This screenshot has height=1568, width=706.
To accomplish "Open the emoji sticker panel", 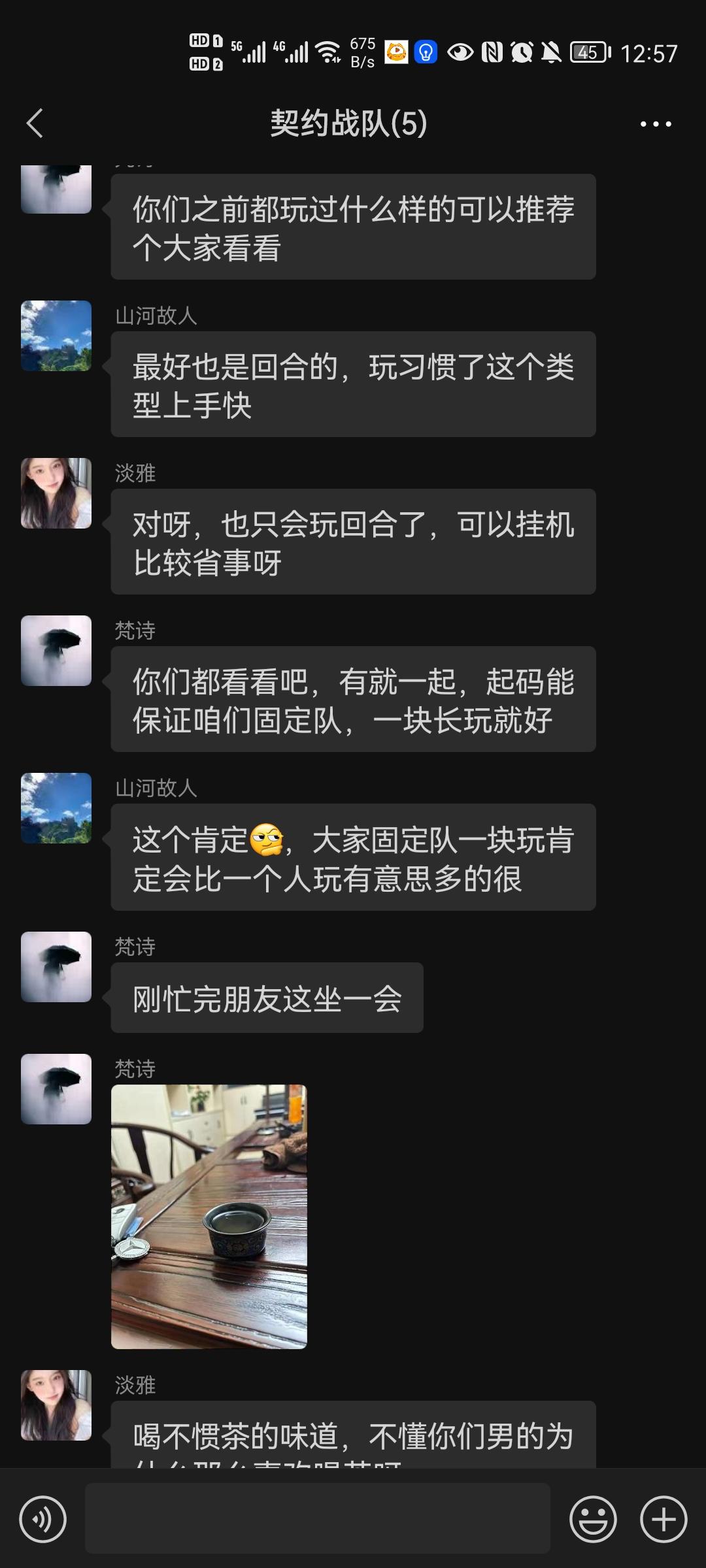I will pyautogui.click(x=593, y=1520).
